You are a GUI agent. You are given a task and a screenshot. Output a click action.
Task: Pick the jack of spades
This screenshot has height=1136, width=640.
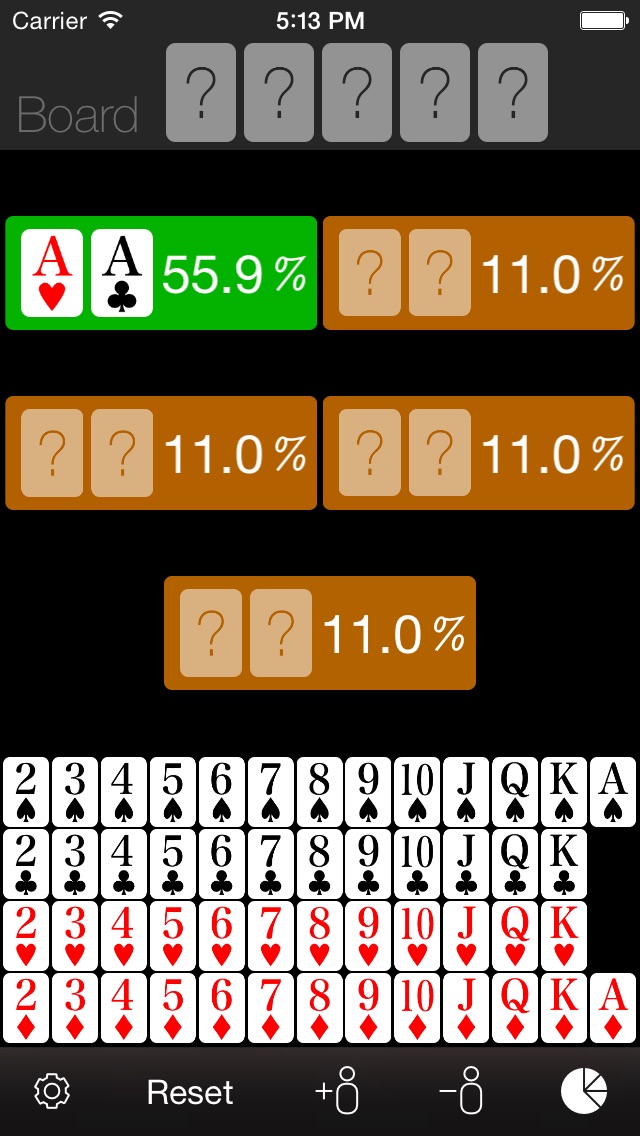pyautogui.click(x=466, y=792)
